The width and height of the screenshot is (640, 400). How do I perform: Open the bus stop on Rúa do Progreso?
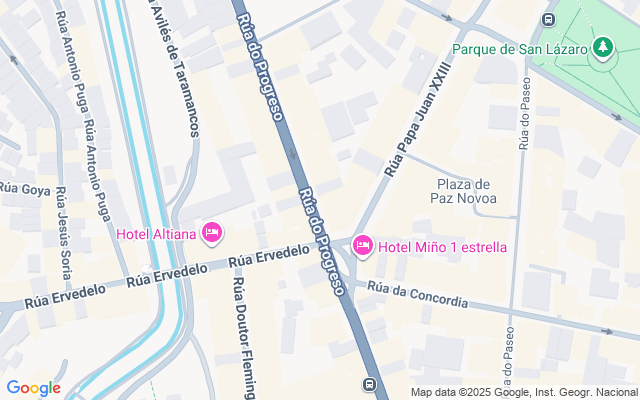pyautogui.click(x=370, y=384)
